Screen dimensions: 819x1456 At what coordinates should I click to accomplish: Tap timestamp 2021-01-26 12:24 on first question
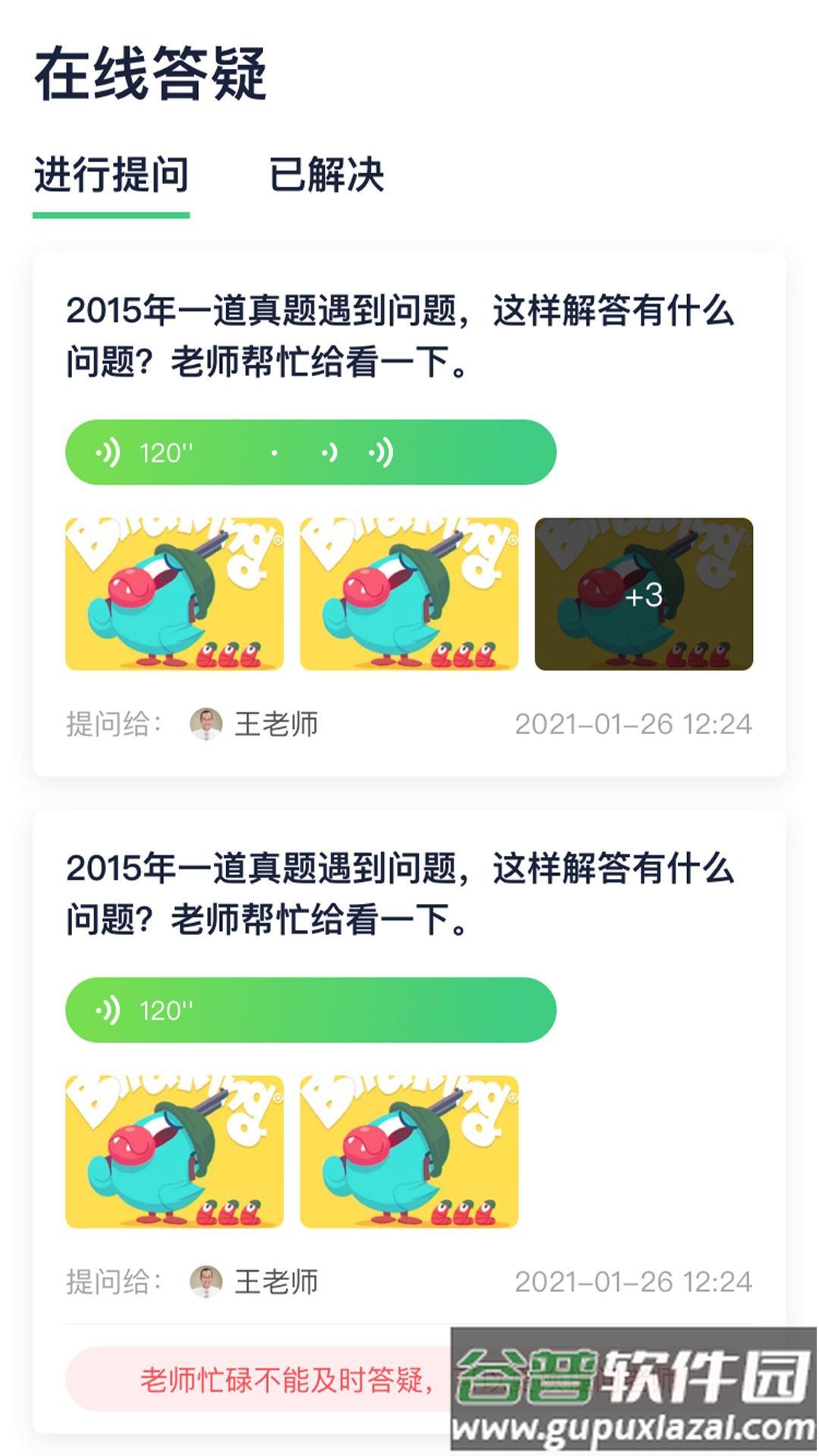[x=634, y=725]
